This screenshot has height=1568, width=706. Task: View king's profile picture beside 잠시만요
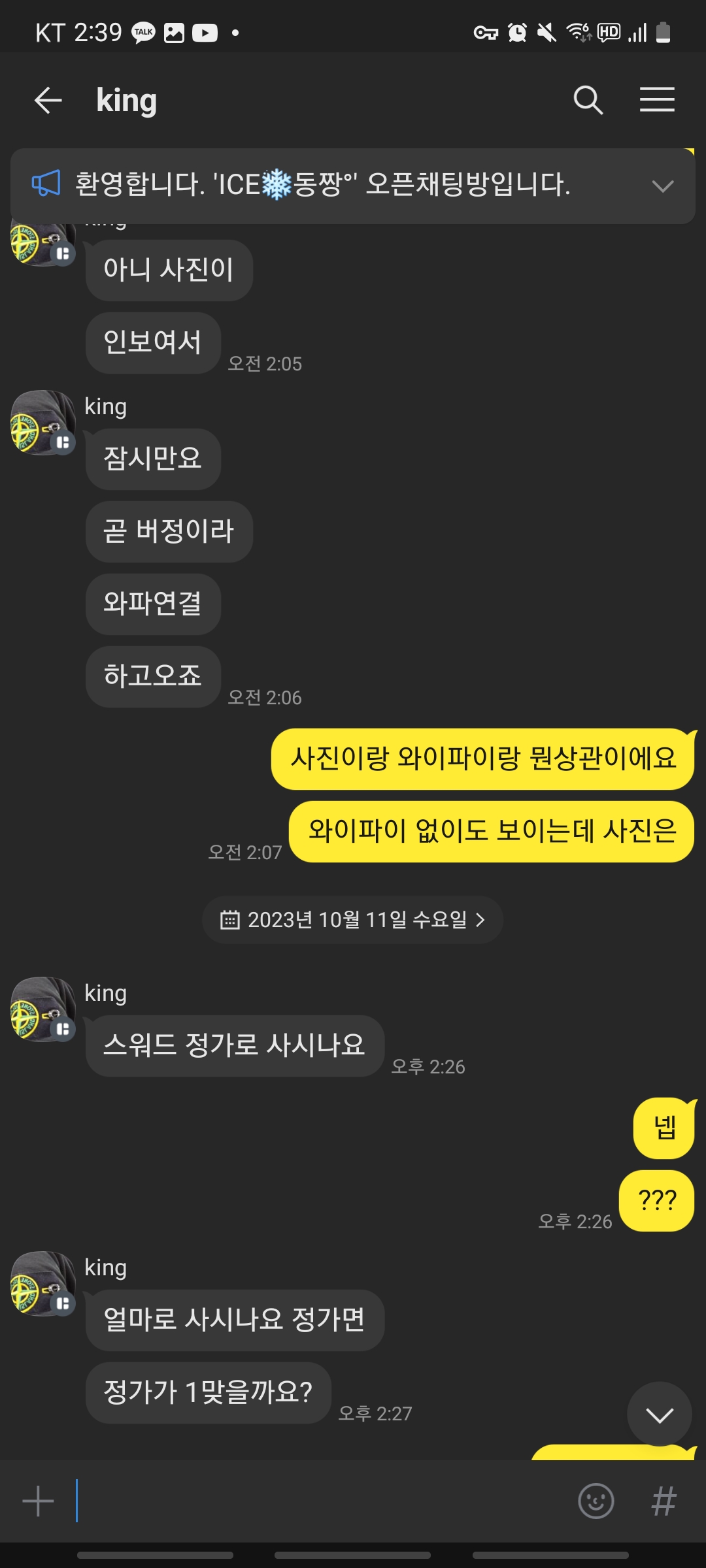pos(42,423)
